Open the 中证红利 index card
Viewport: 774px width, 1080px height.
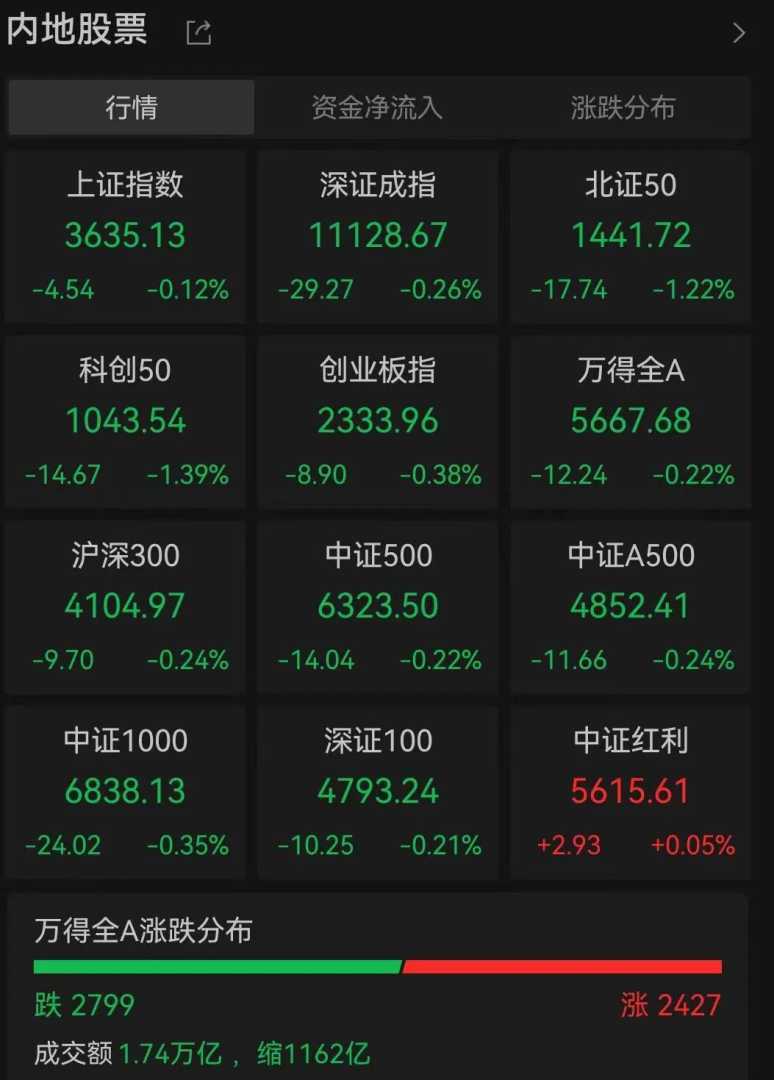(x=631, y=791)
